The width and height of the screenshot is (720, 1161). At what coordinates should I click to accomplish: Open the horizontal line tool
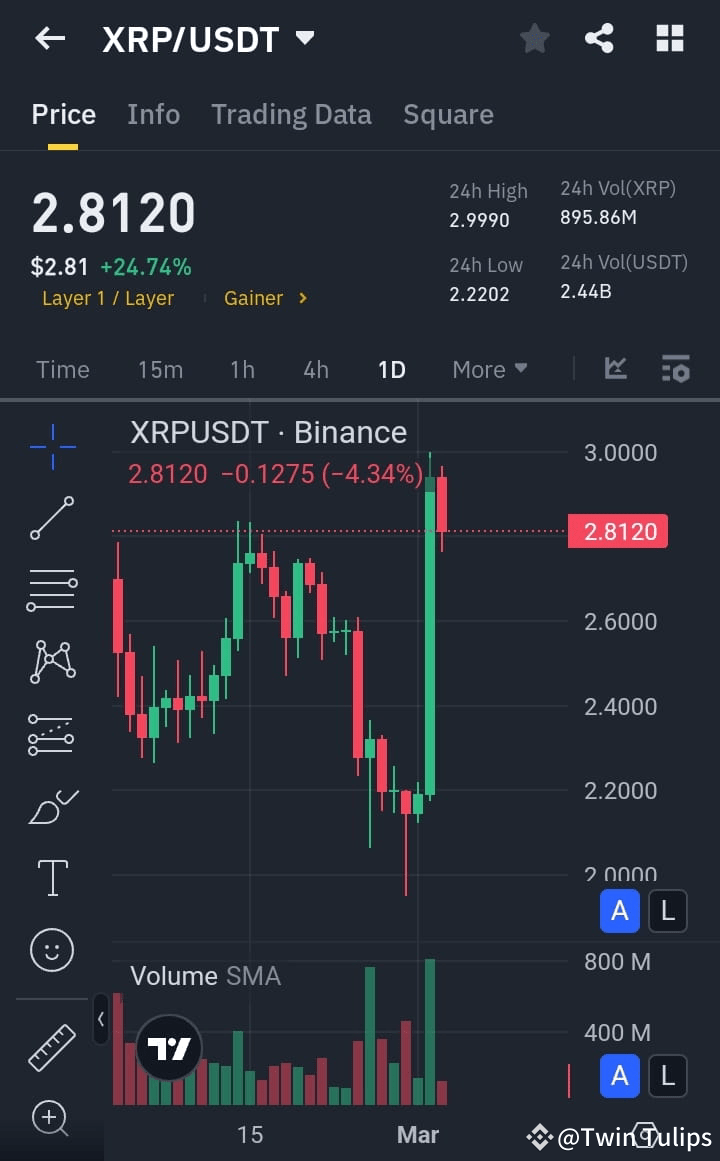click(51, 590)
